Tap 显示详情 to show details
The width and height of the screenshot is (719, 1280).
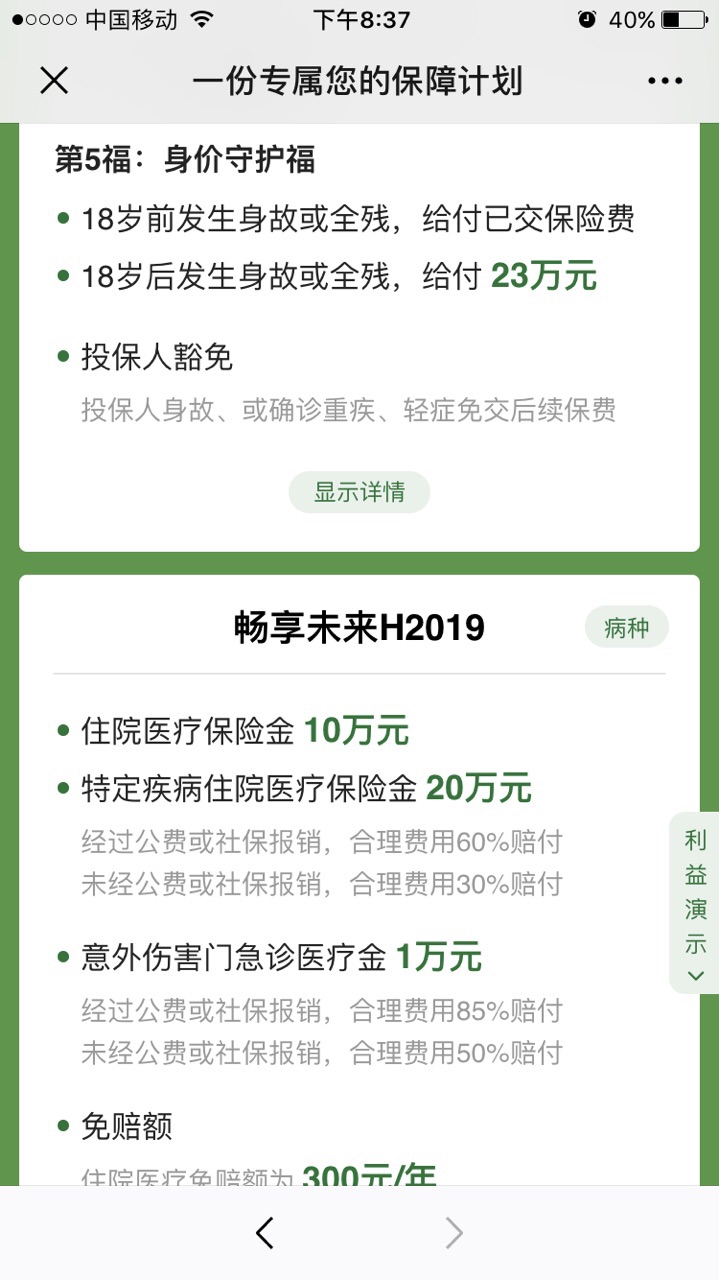359,492
